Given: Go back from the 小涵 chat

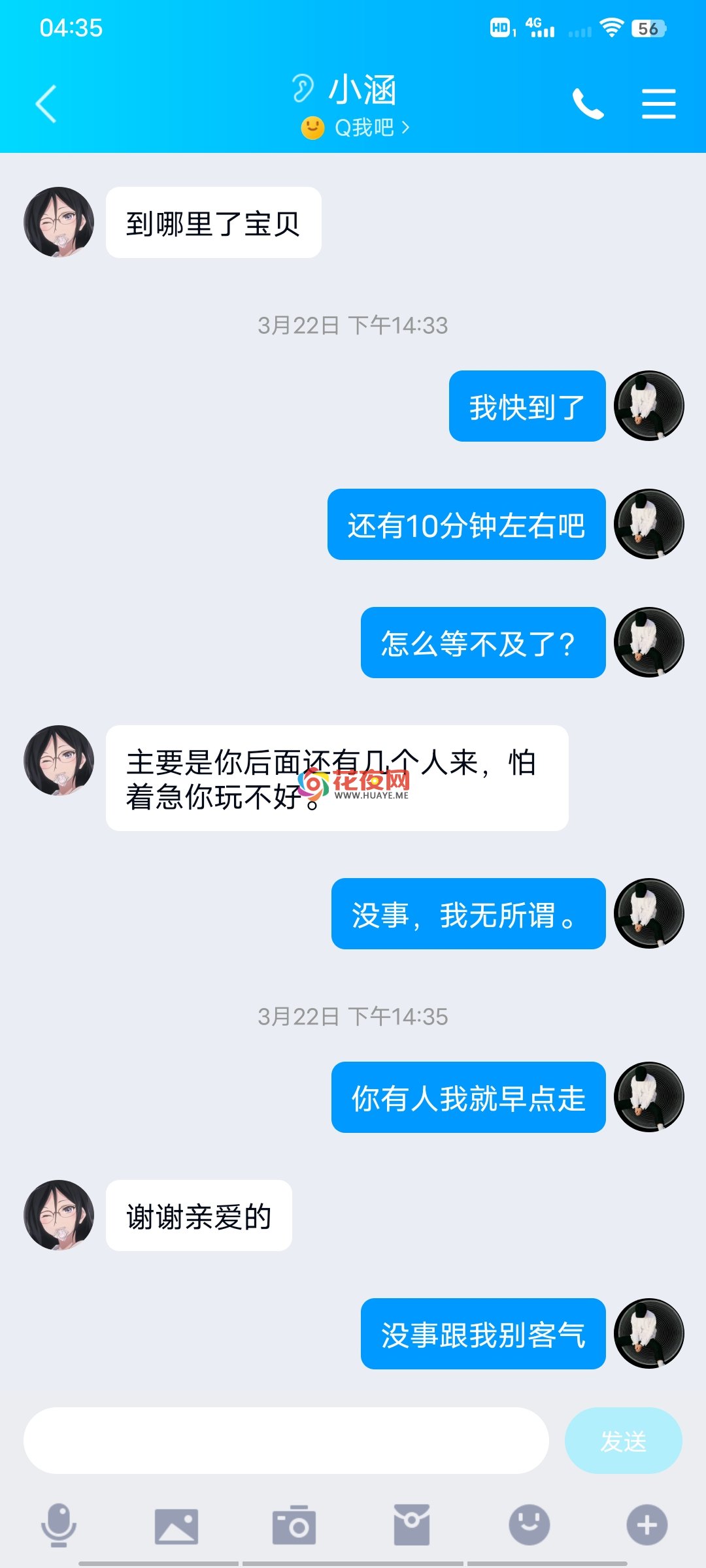Looking at the screenshot, I should pyautogui.click(x=46, y=104).
